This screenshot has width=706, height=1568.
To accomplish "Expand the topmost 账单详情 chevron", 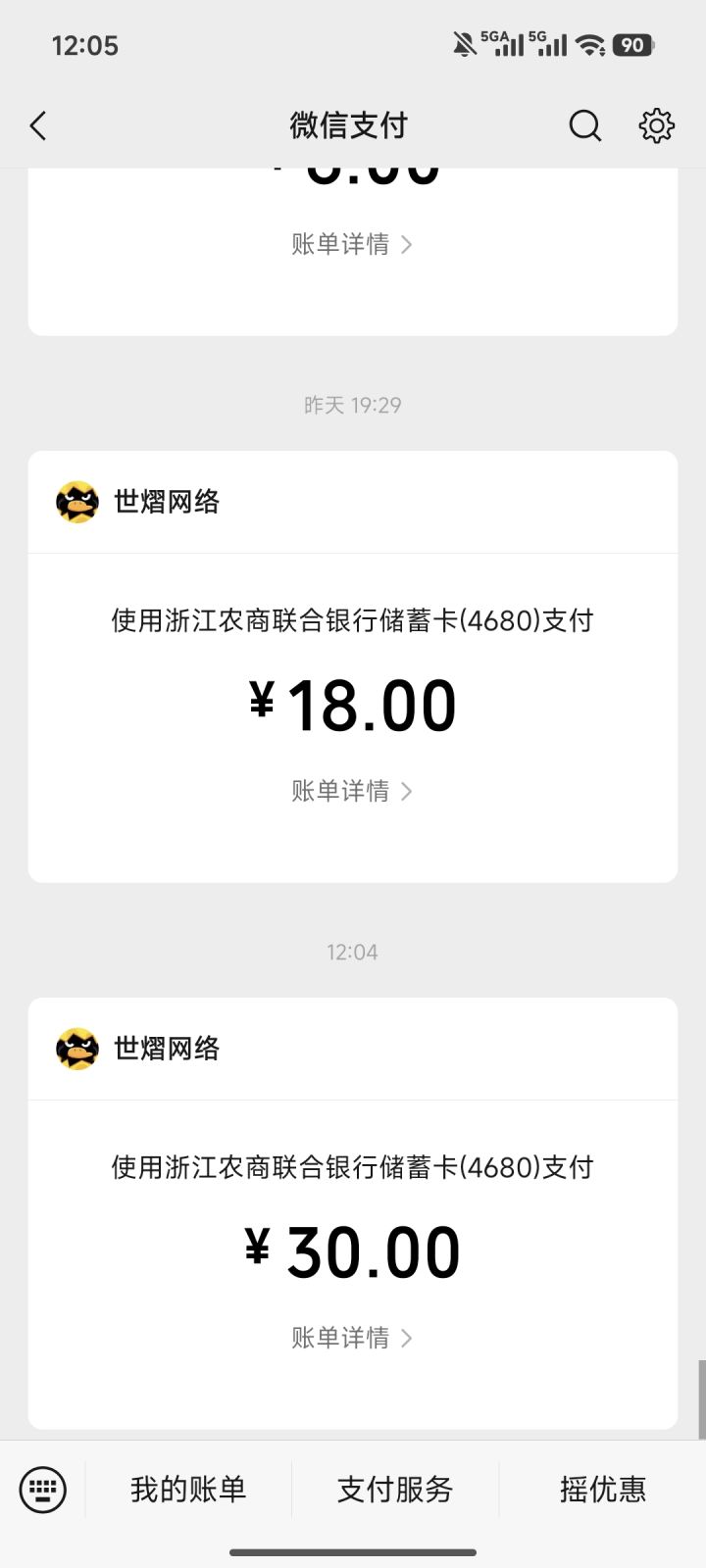I will [x=351, y=244].
